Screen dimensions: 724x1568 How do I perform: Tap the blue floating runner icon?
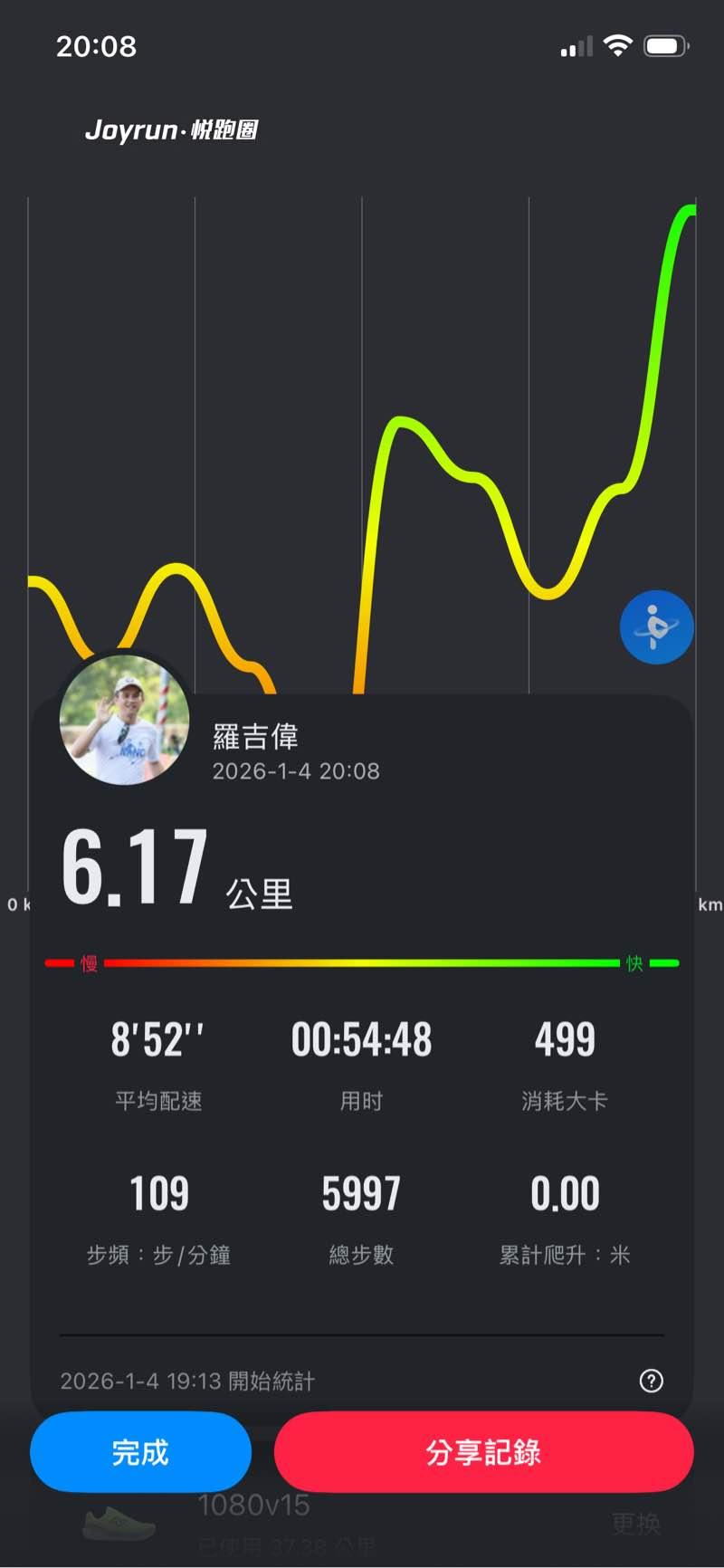click(x=656, y=626)
